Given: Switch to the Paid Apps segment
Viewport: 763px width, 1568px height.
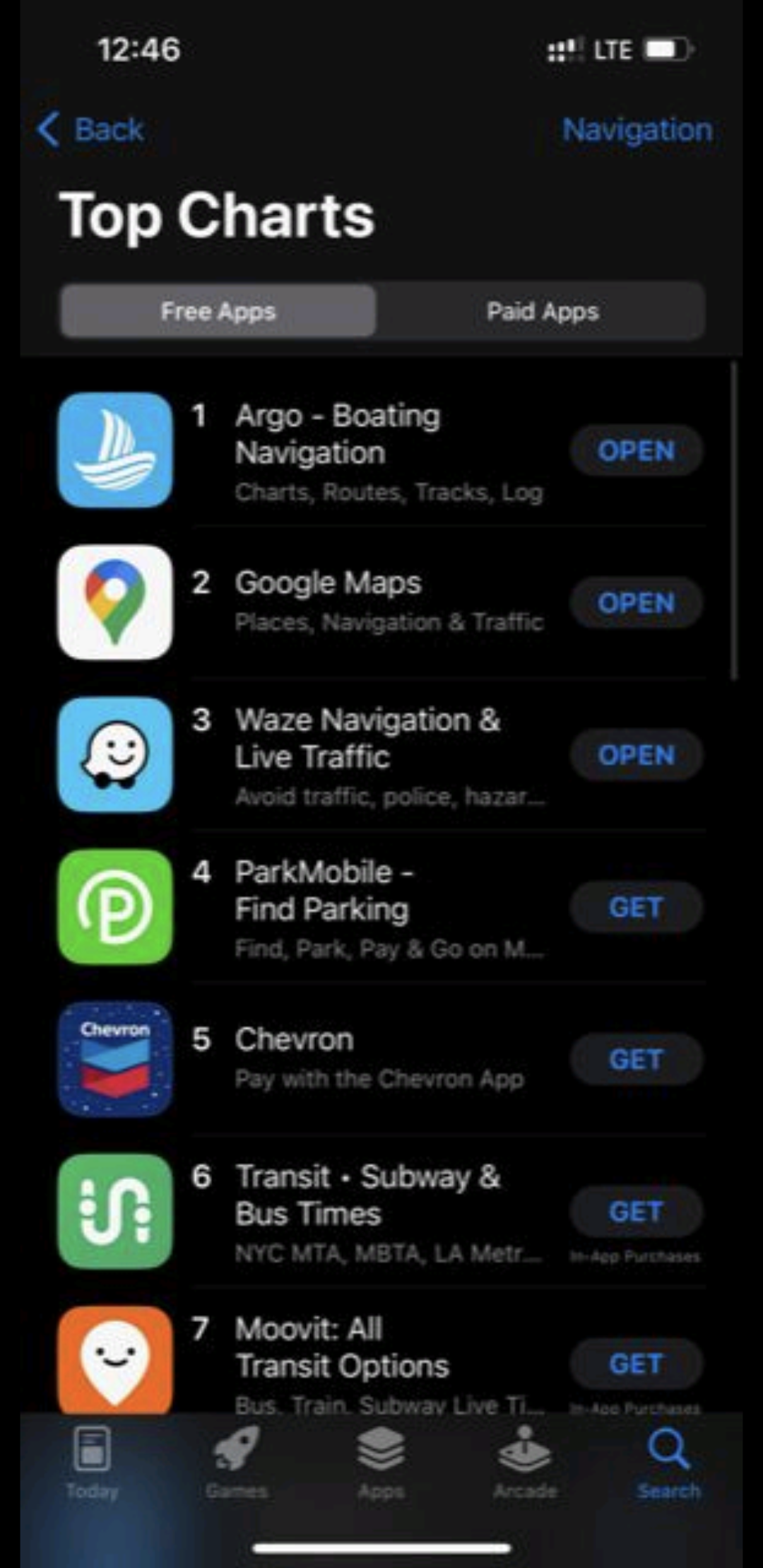Looking at the screenshot, I should 543,311.
